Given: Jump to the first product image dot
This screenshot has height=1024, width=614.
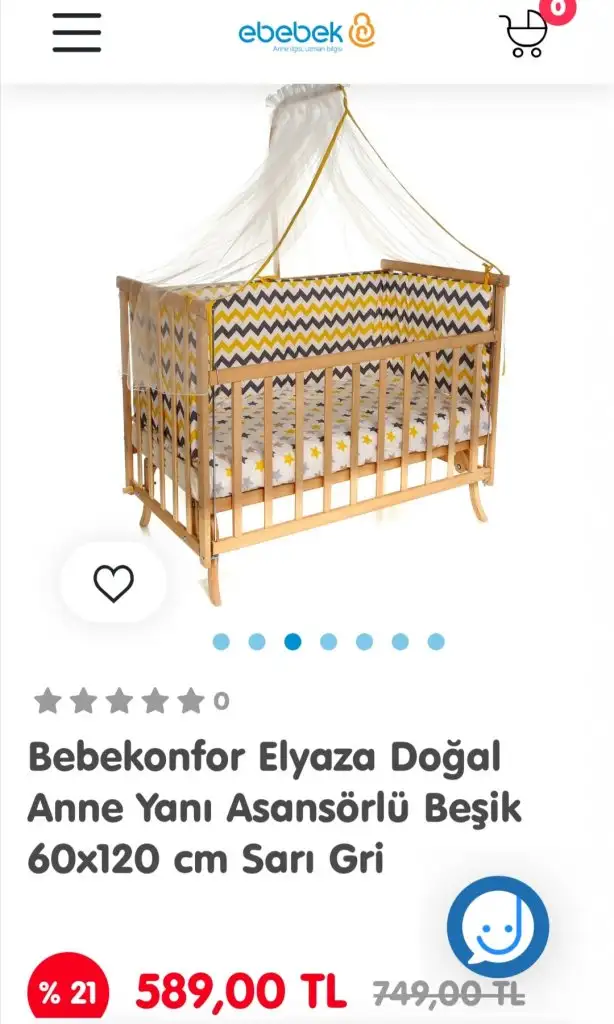Looking at the screenshot, I should [221, 642].
